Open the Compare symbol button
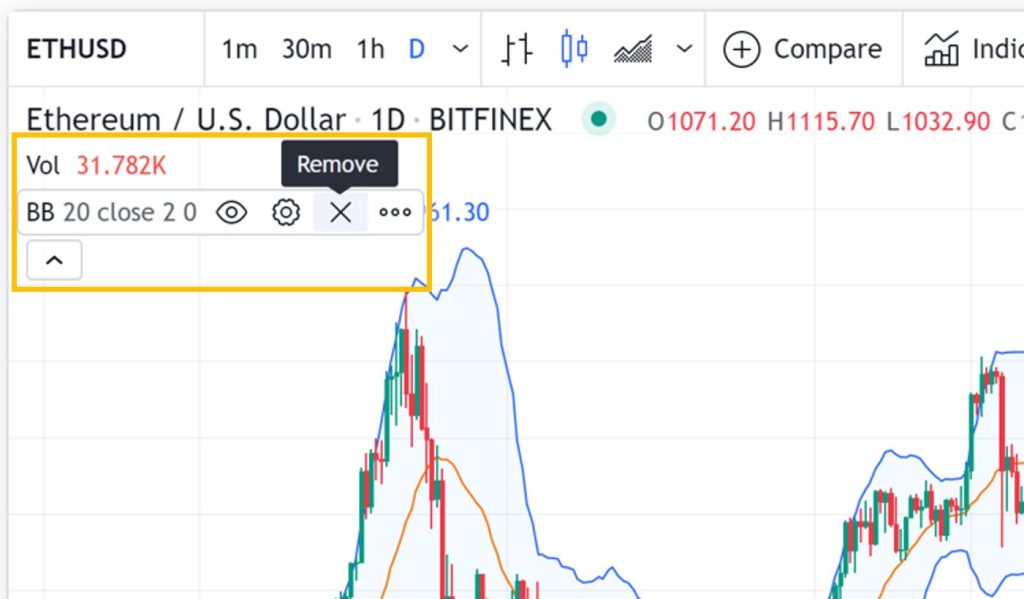Image resolution: width=1024 pixels, height=599 pixels. point(802,49)
